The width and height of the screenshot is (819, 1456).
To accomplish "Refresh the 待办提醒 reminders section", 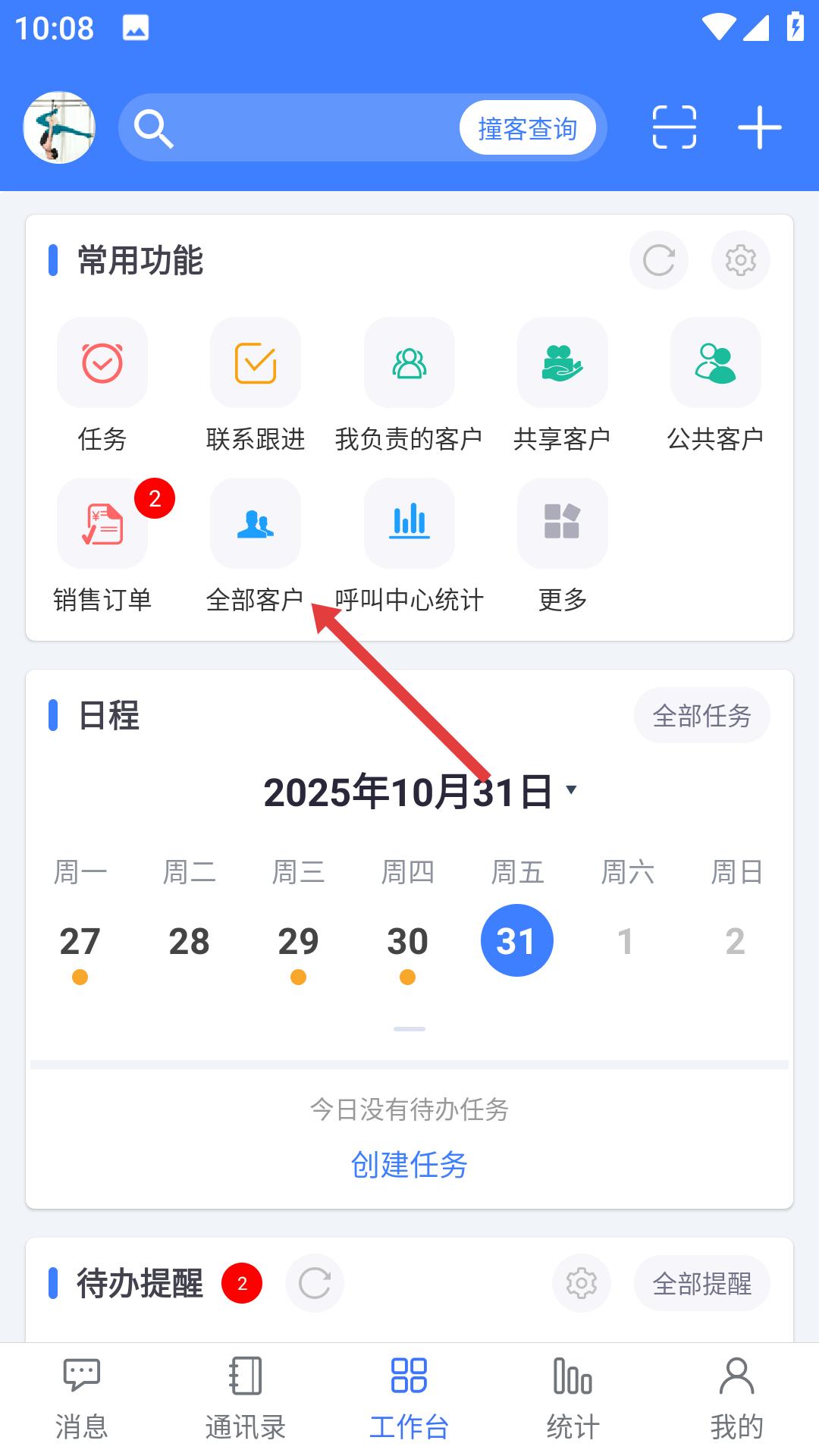I will [x=315, y=1283].
